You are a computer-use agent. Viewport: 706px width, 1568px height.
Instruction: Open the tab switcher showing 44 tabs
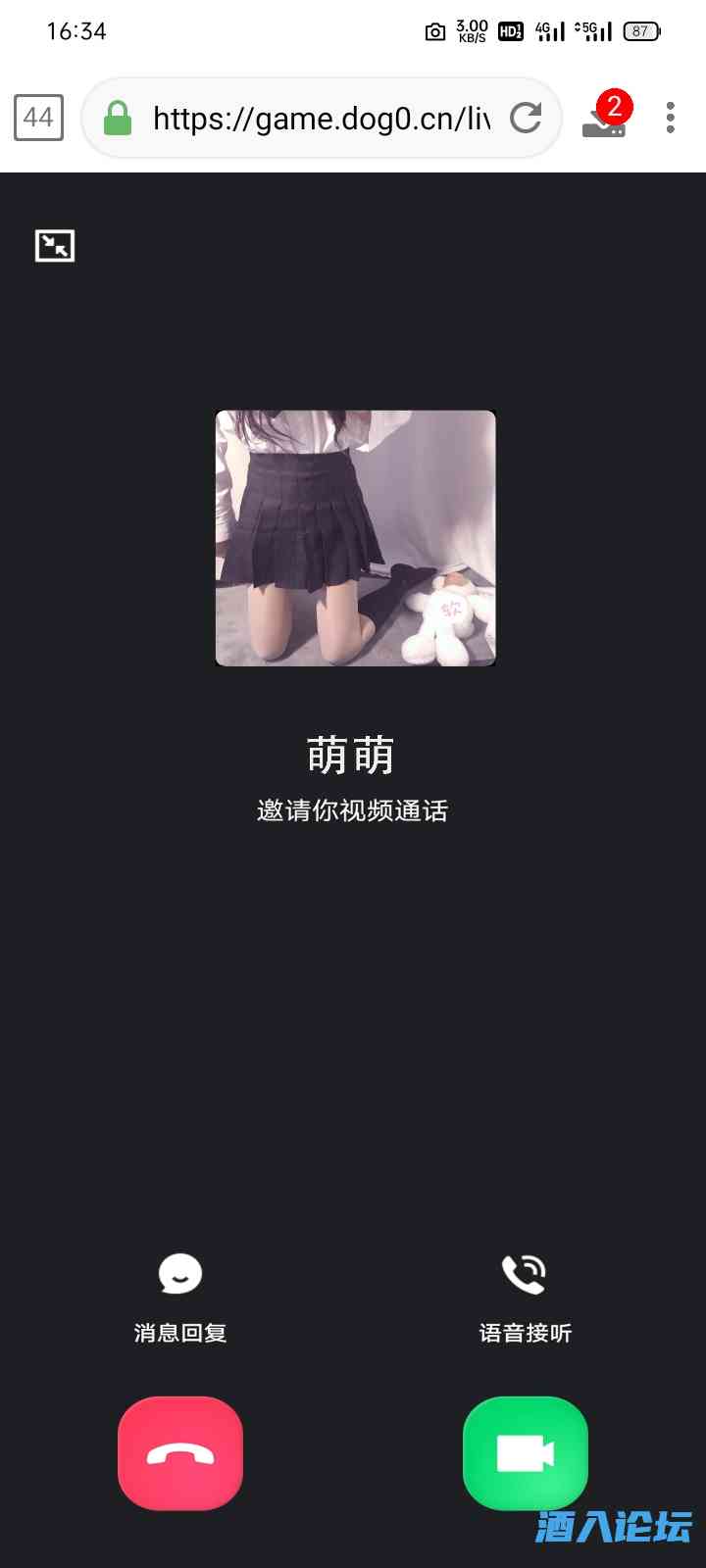[39, 119]
